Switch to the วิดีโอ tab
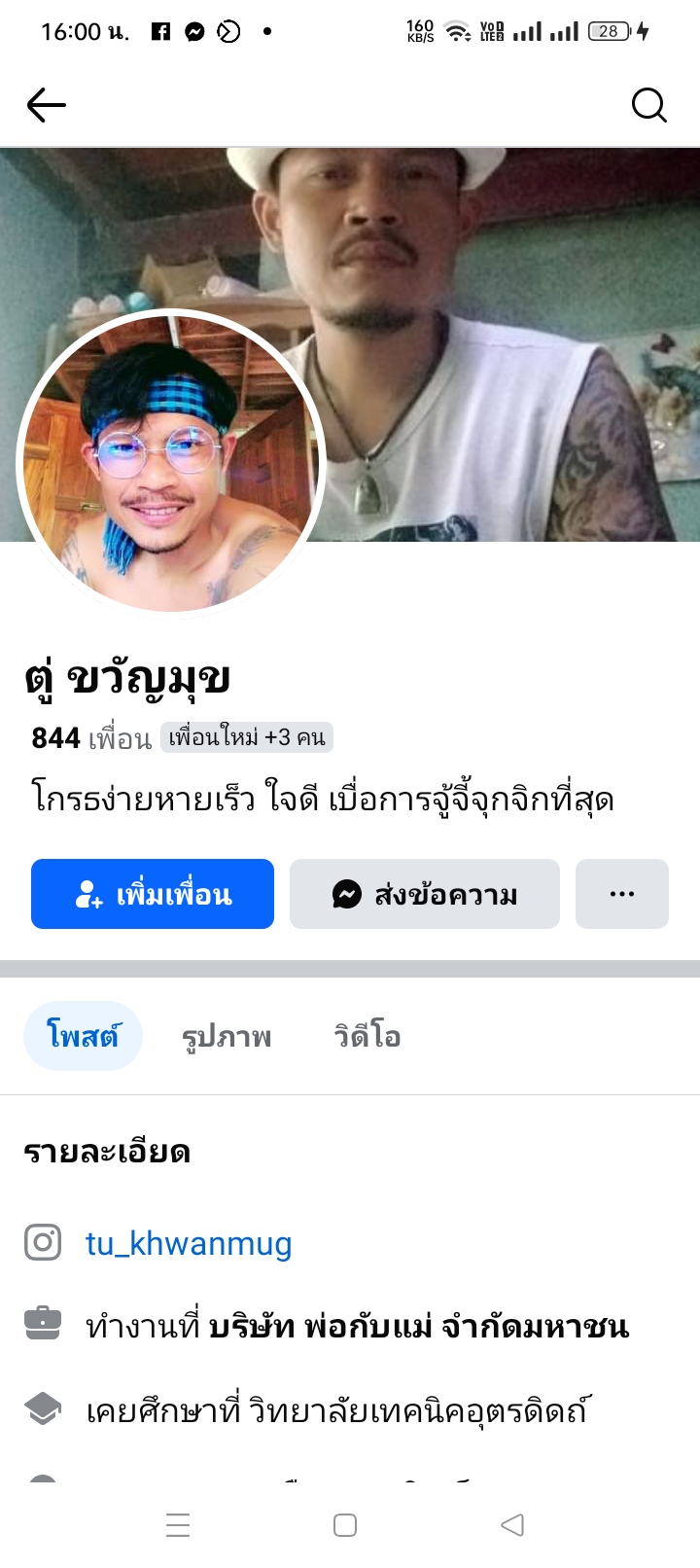This screenshot has width=700, height=1568. point(367,1036)
